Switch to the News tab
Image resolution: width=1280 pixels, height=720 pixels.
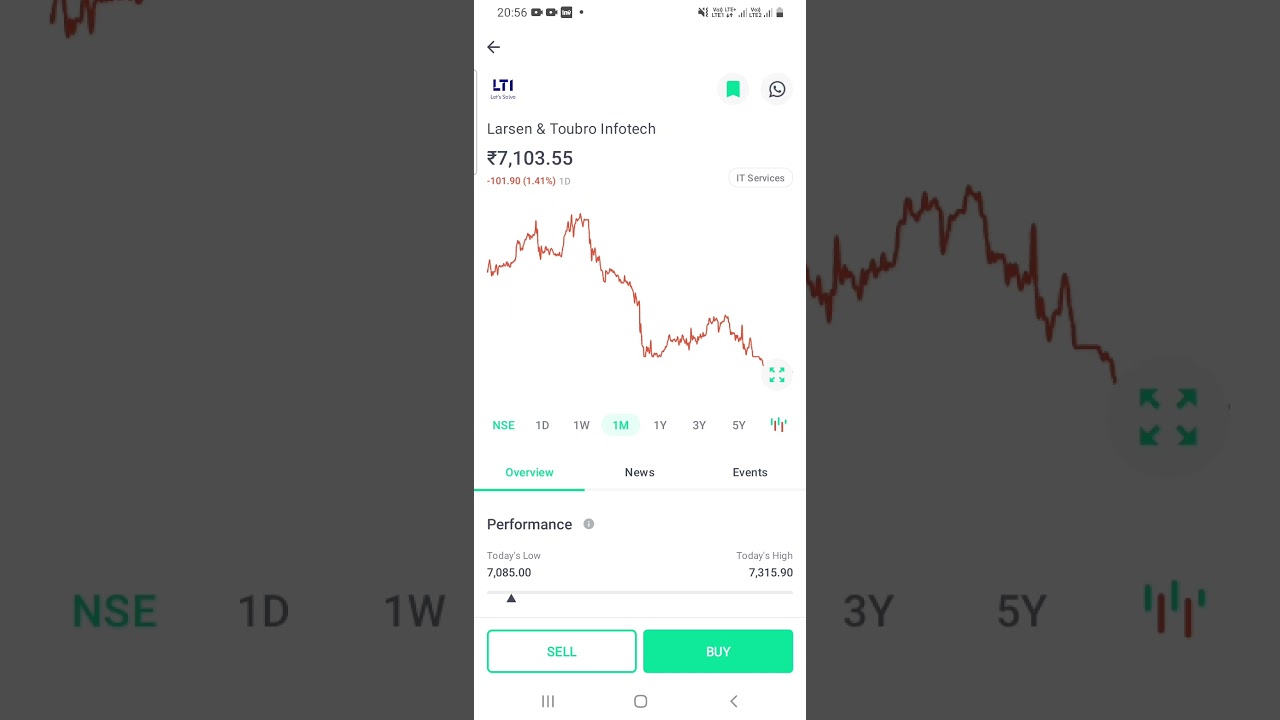click(x=639, y=472)
